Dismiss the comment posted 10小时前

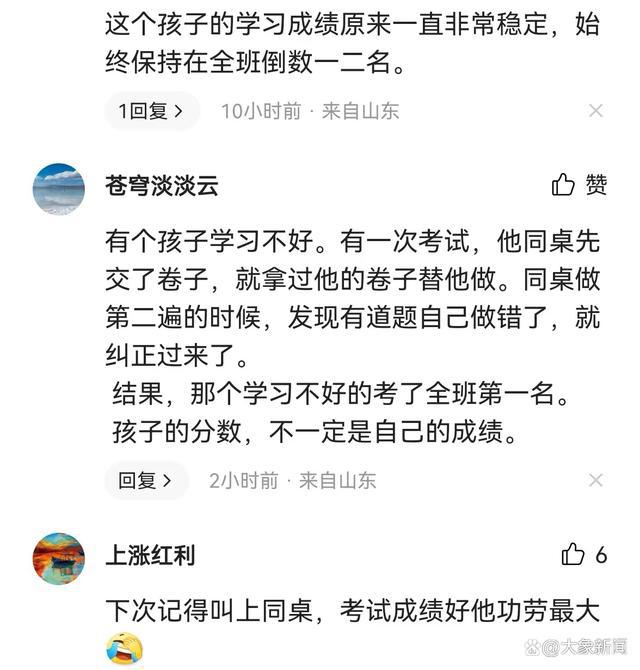tap(596, 111)
